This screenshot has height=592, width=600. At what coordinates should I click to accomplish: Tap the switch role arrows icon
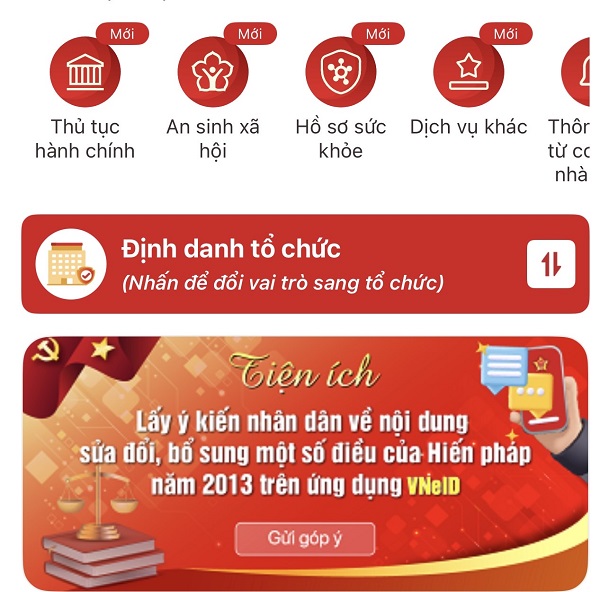pyautogui.click(x=551, y=264)
